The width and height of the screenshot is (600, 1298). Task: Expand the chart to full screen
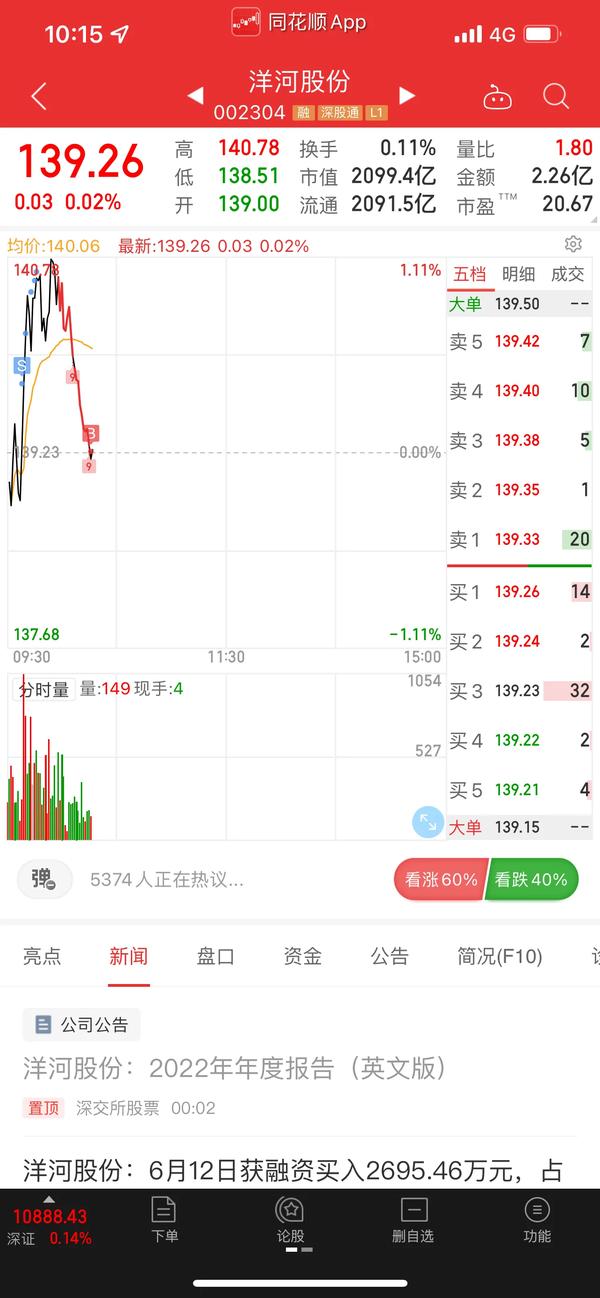click(428, 822)
